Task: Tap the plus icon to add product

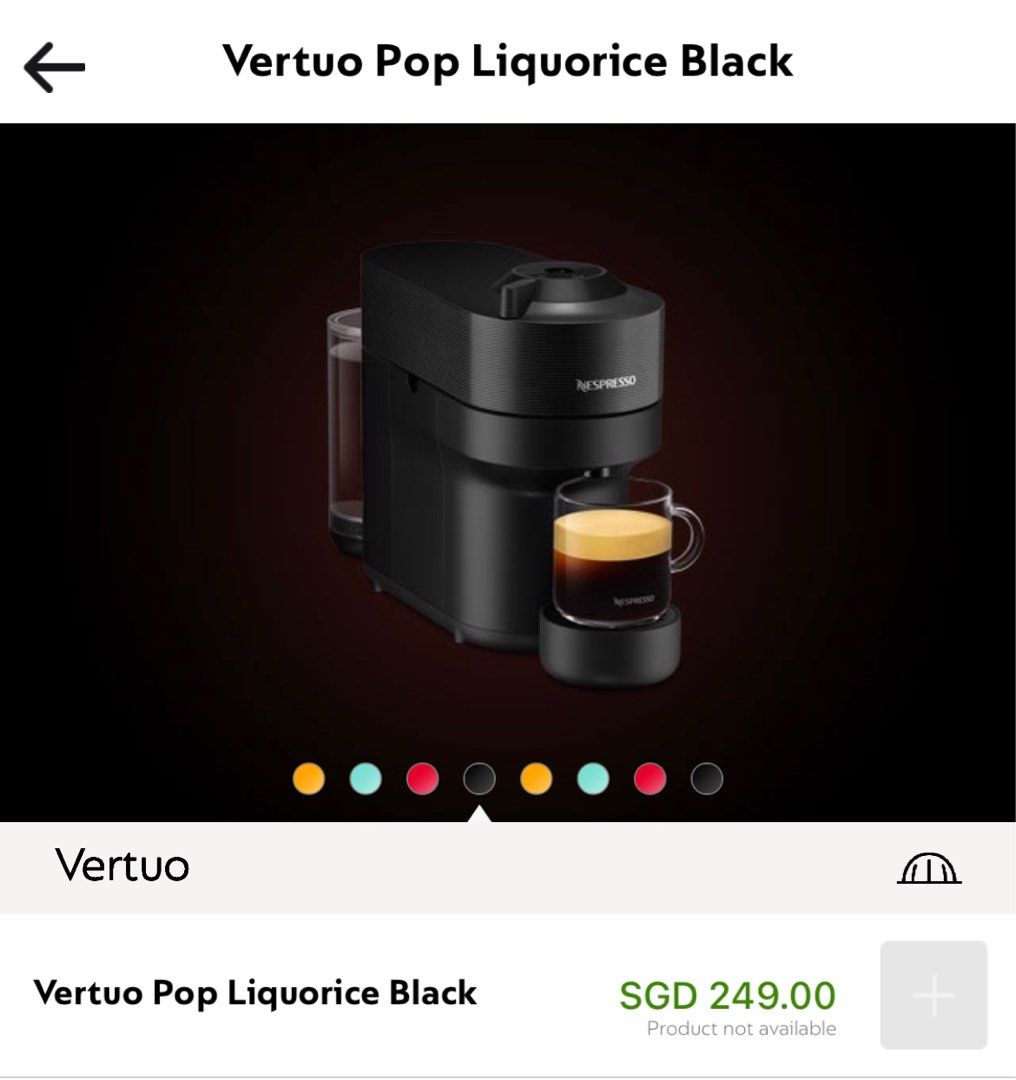Action: pos(933,995)
